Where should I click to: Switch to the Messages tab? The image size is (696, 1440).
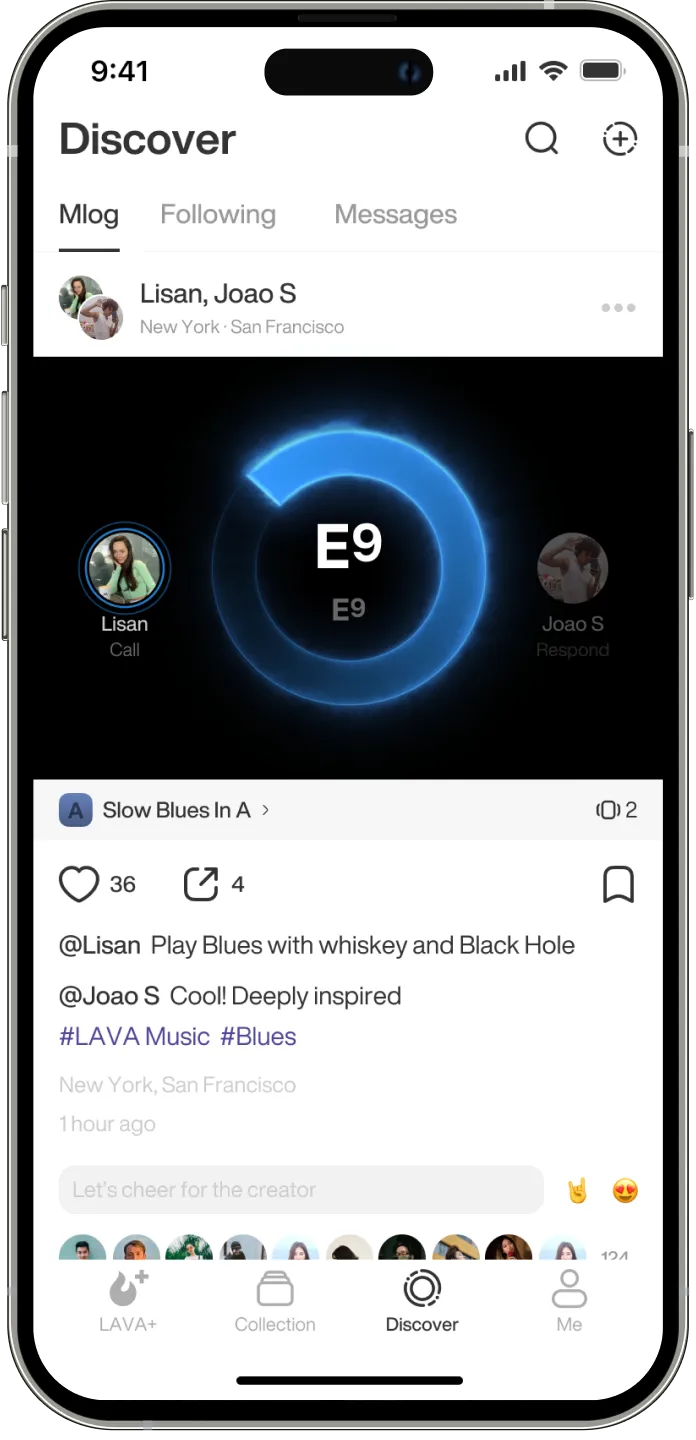coord(395,215)
